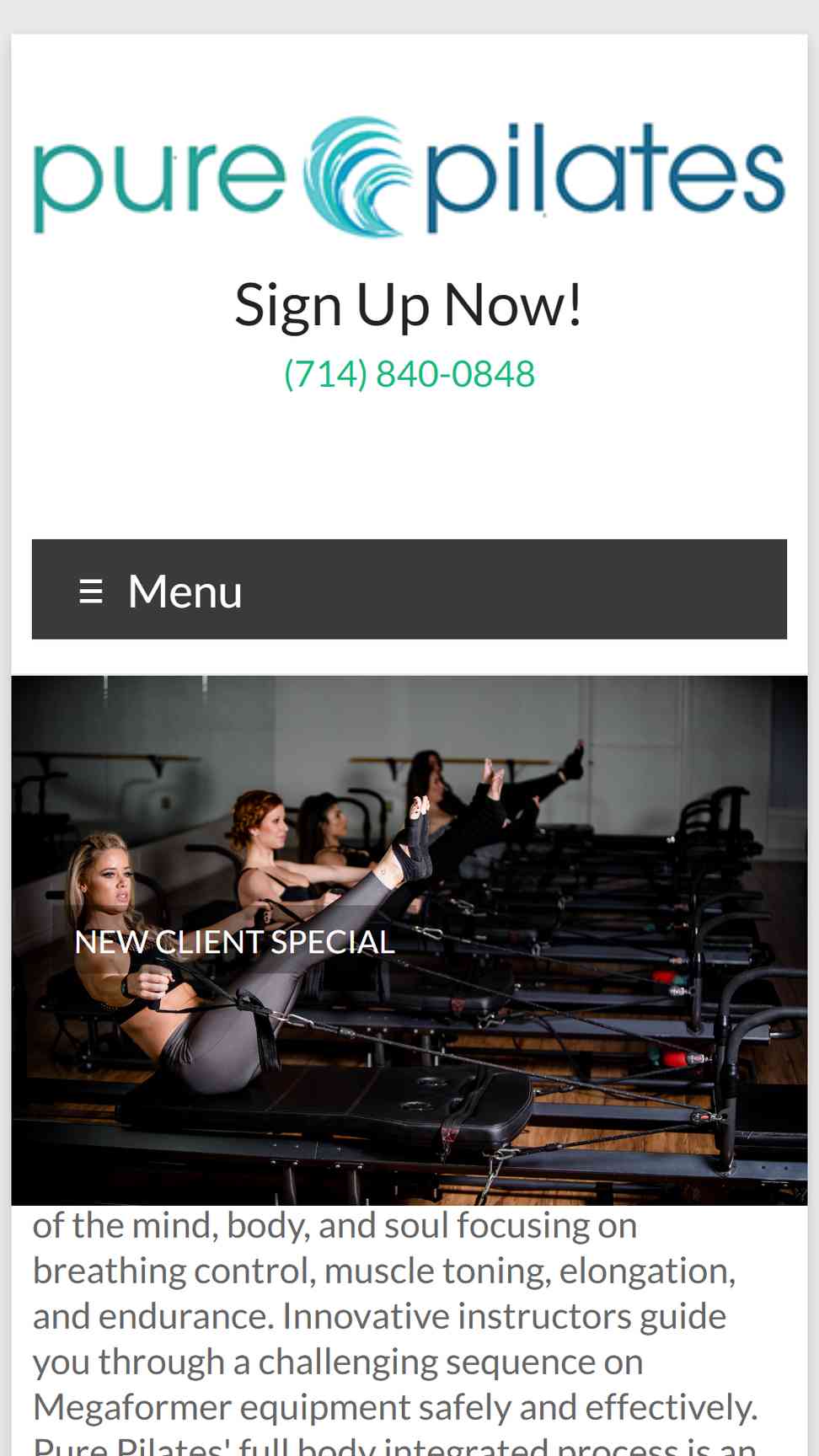Tap the Pure Pilates logo to go home
Viewport: 819px width, 1456px height.
pyautogui.click(x=409, y=177)
